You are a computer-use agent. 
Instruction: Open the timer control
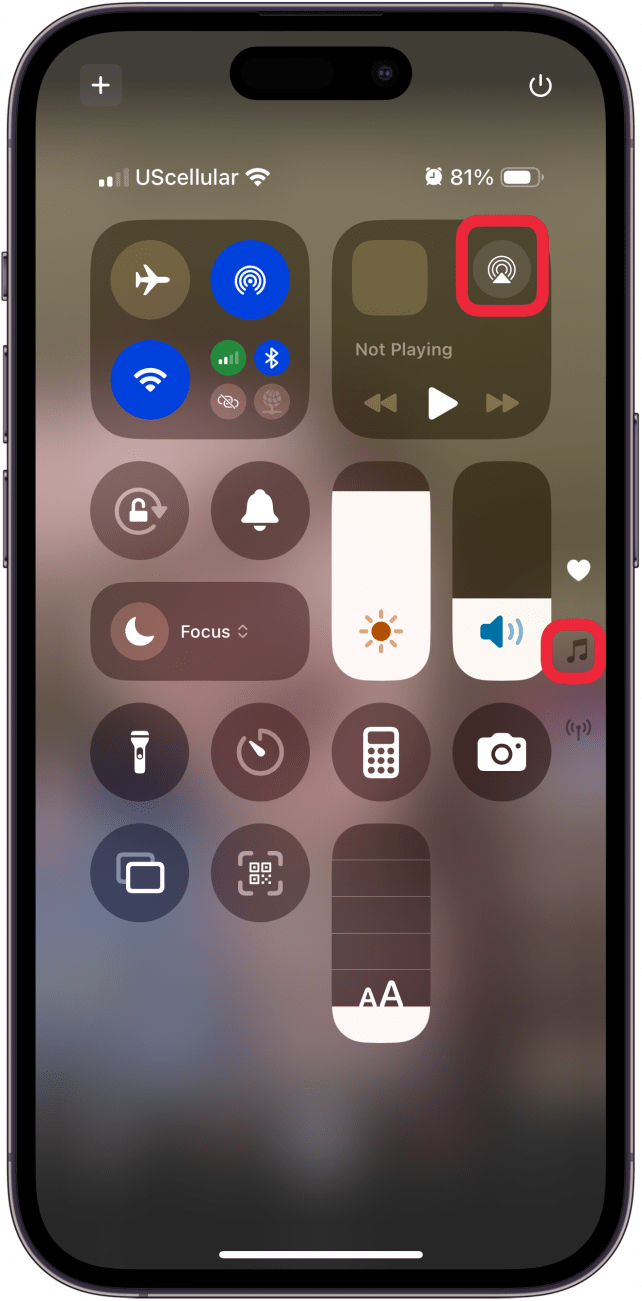pos(260,752)
